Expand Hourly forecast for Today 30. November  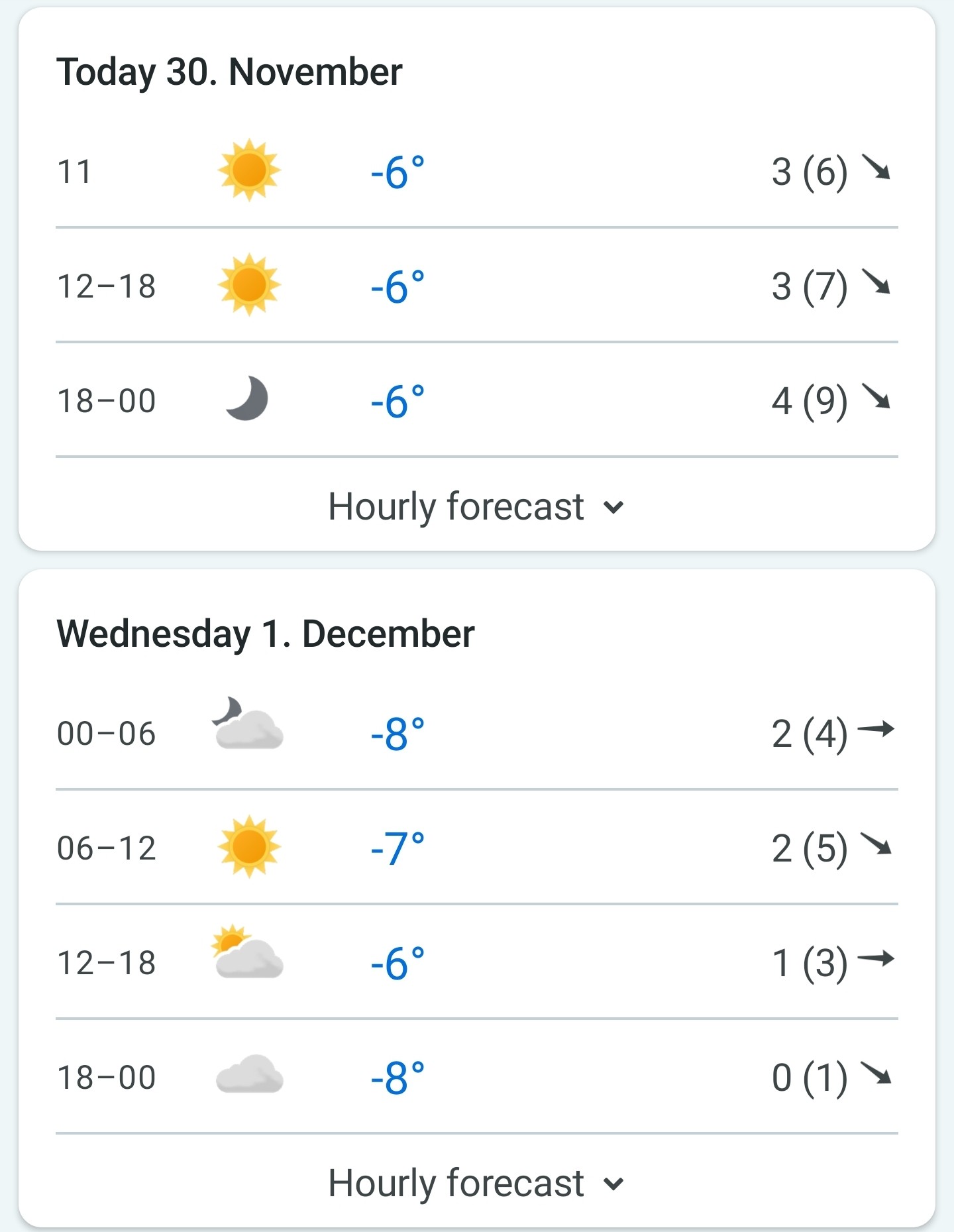[x=476, y=506]
